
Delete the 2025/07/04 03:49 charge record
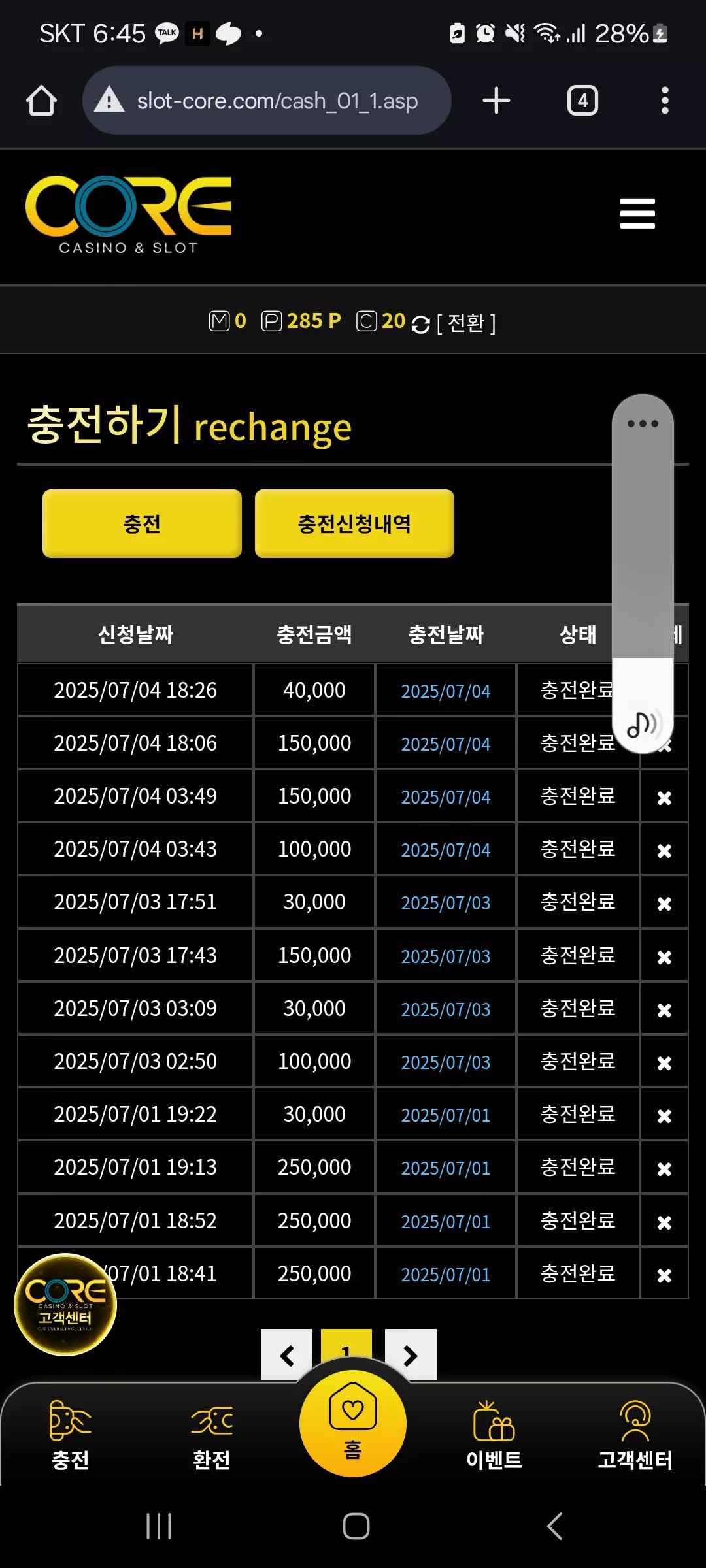coord(664,798)
